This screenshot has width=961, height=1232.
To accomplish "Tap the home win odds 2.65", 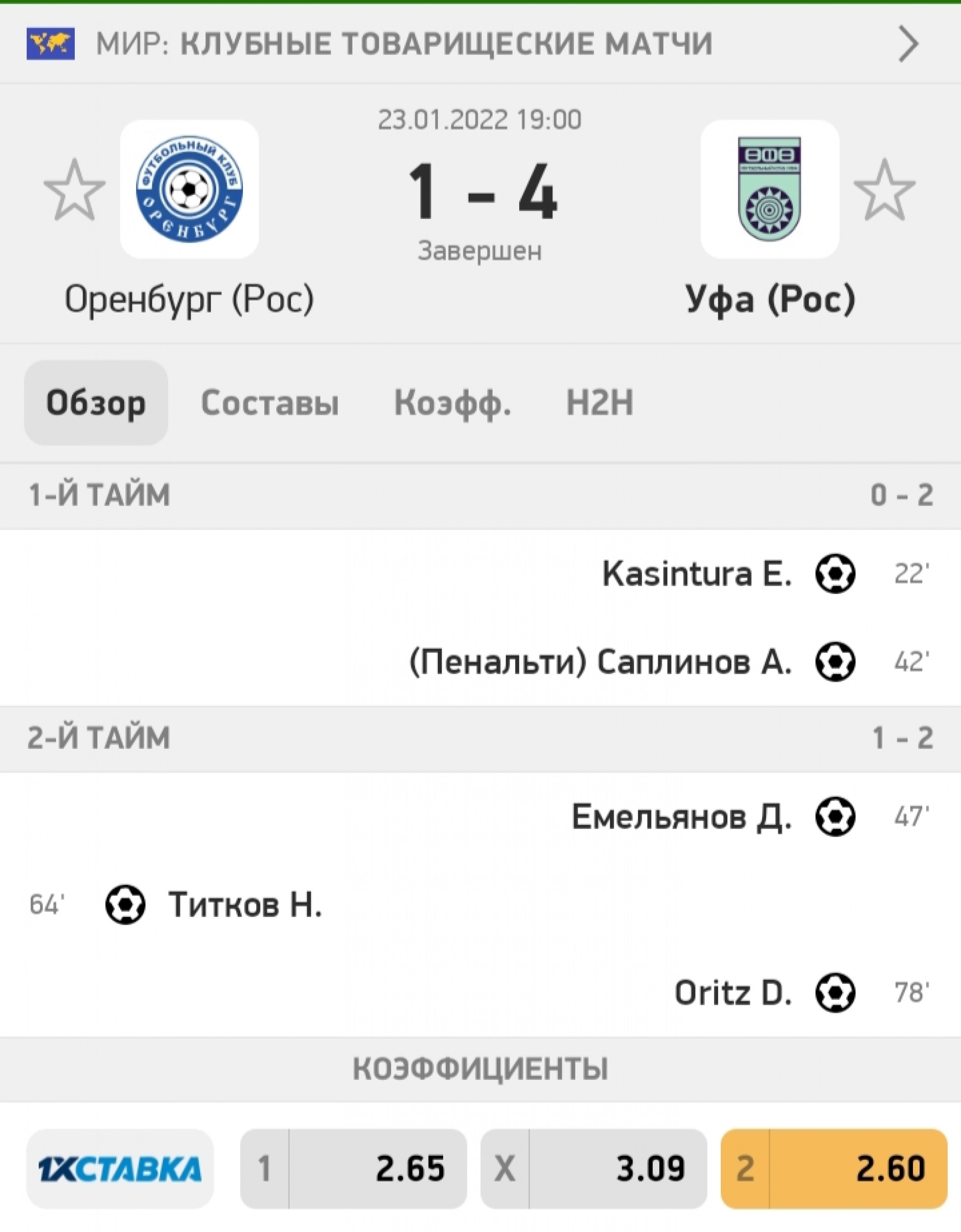I will point(354,1168).
